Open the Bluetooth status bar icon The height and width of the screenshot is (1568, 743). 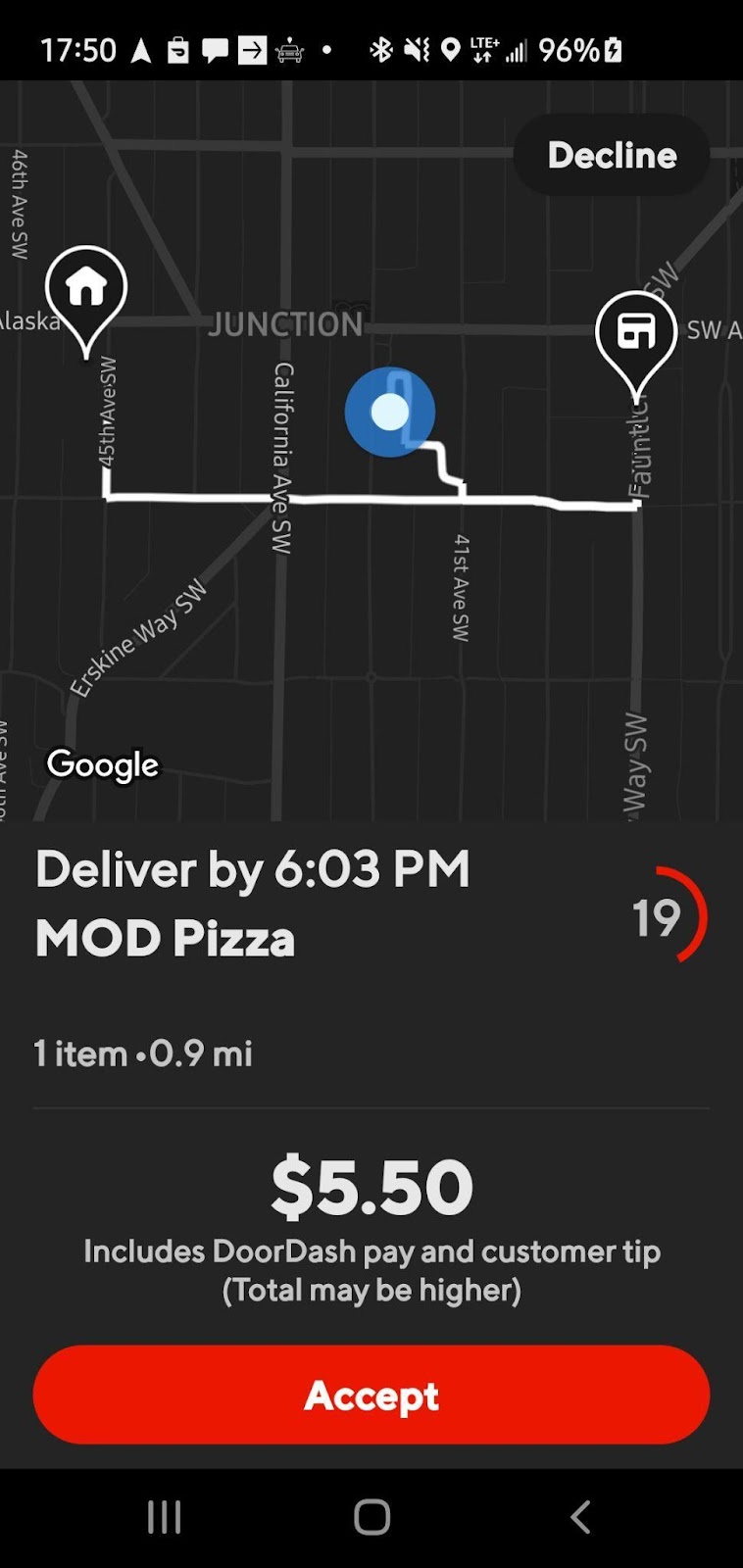381,47
